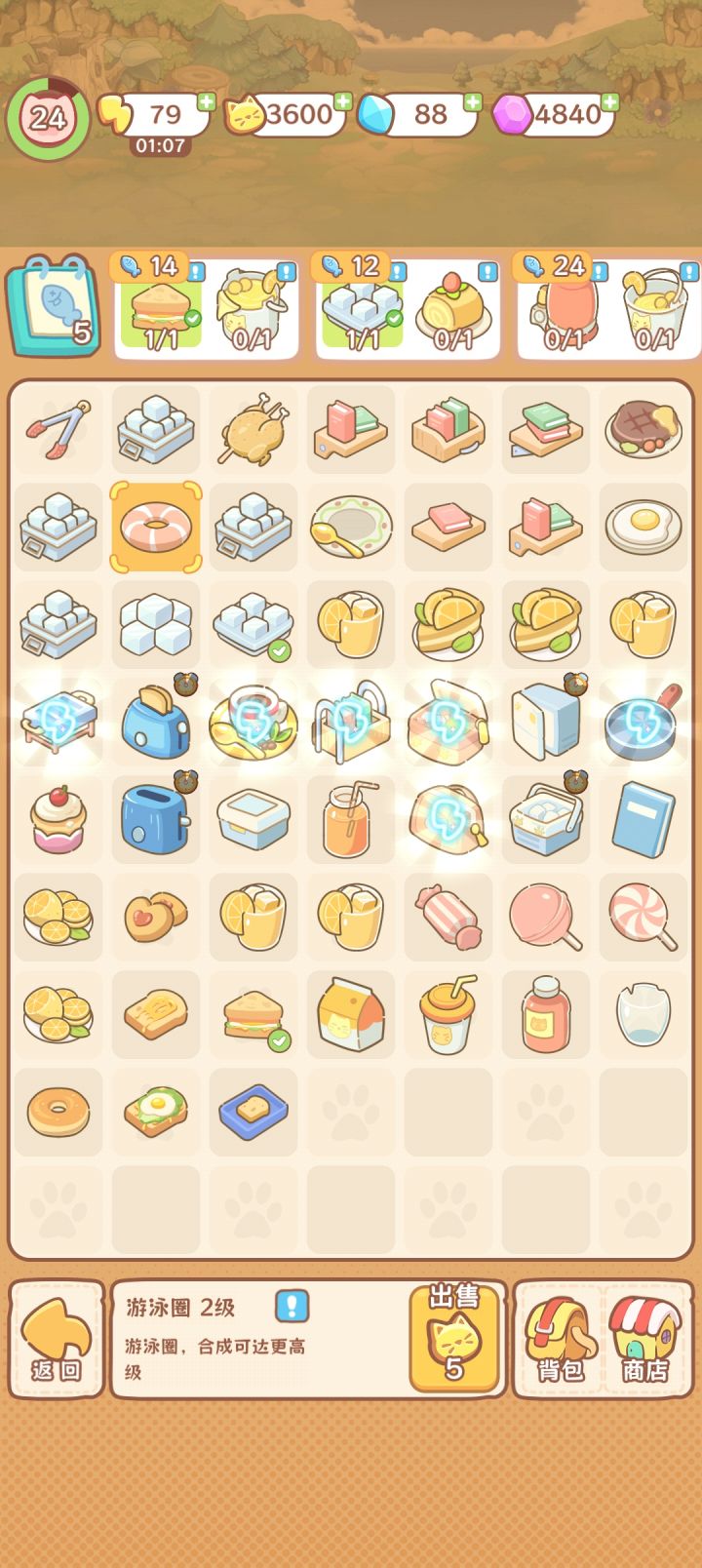Open the 背包 backpack
The image size is (702, 1568).
point(561,1340)
